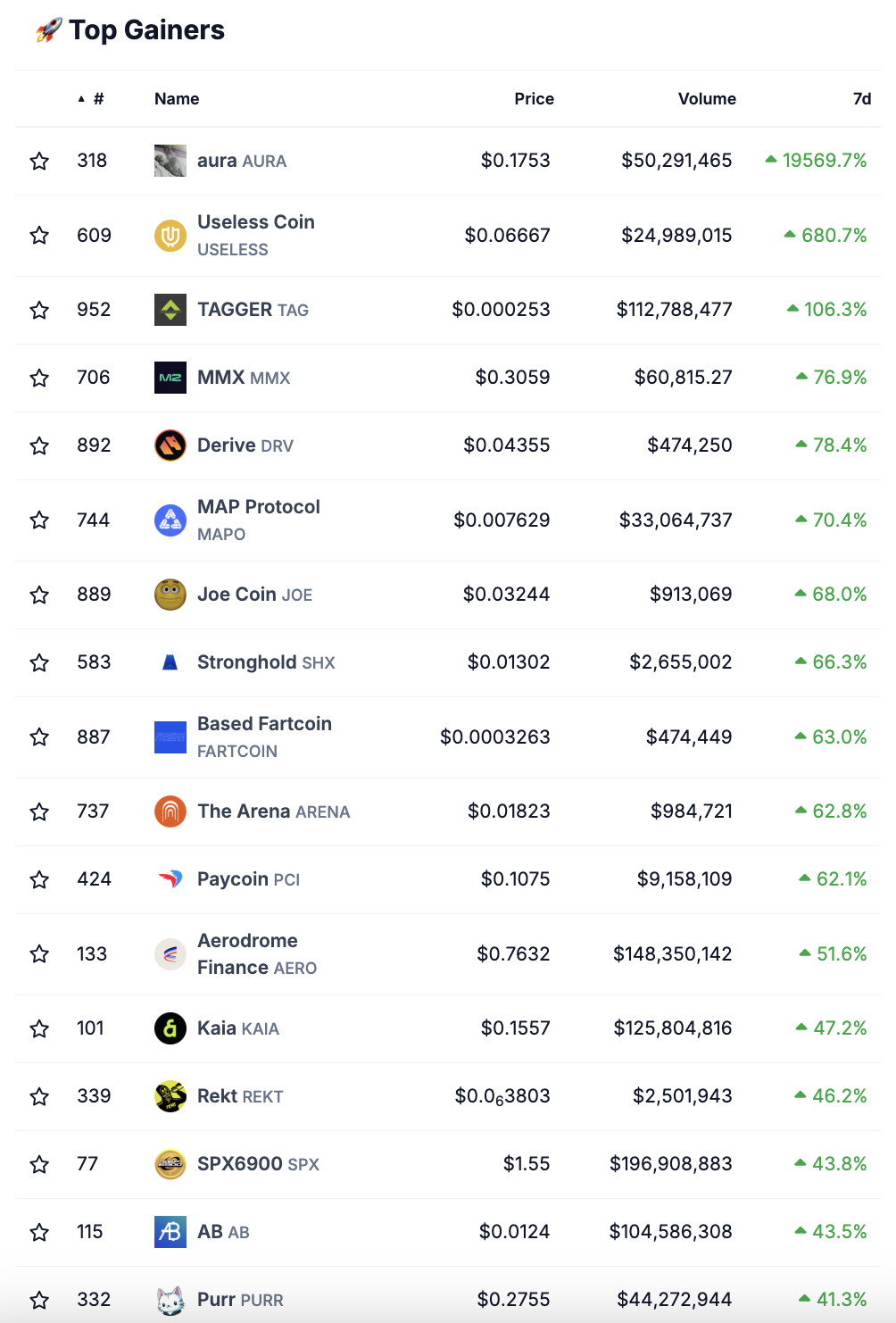
Task: Star Based Fartcoin to watchlist
Action: coord(39,737)
